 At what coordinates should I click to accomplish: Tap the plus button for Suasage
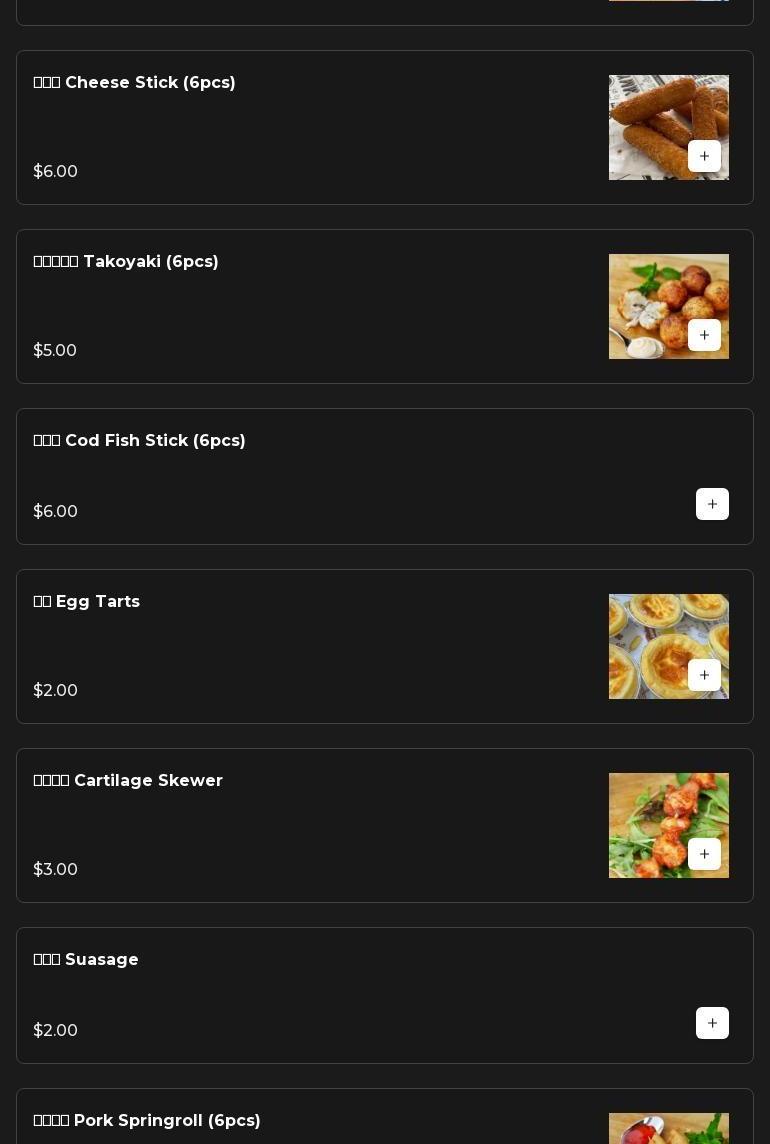coord(712,1023)
